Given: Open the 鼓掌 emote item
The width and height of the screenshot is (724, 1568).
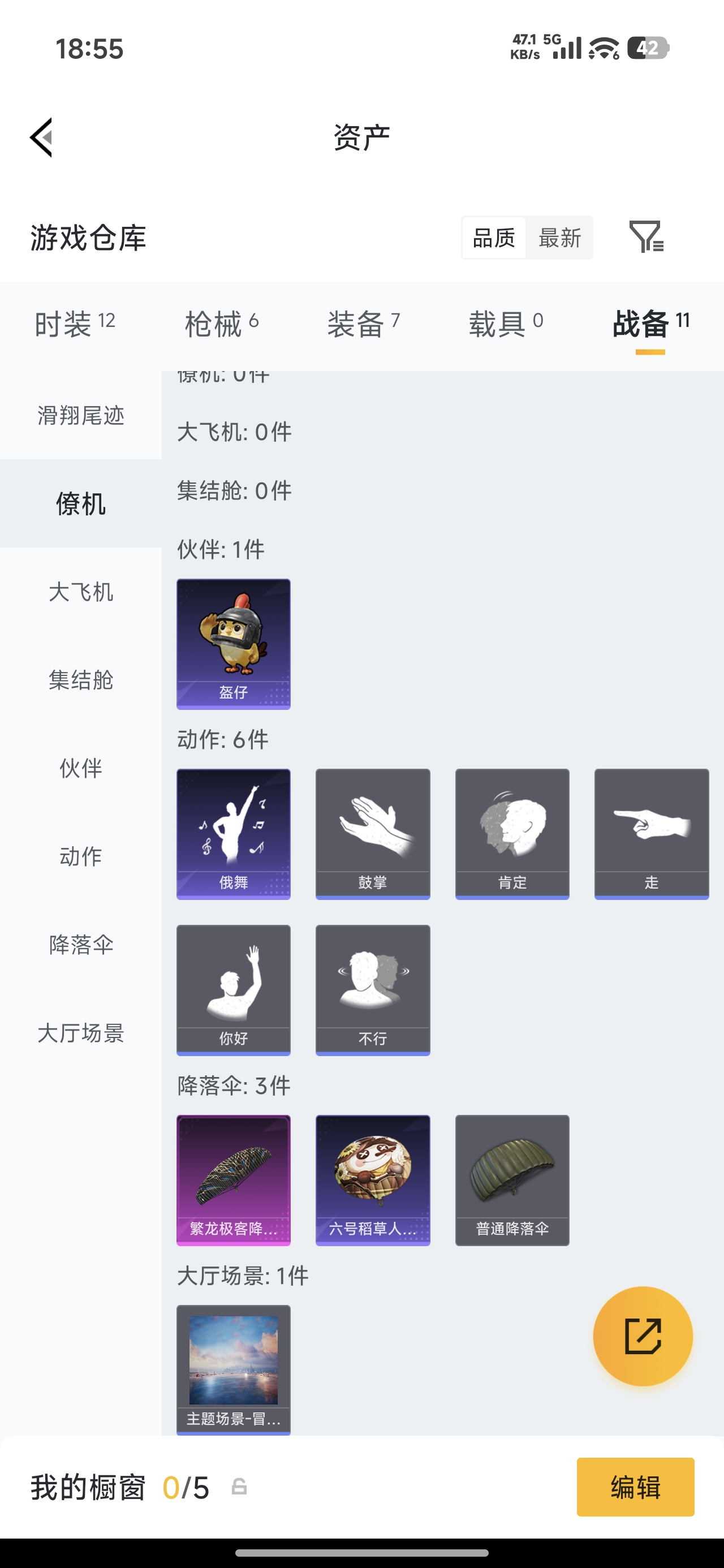Looking at the screenshot, I should click(373, 834).
